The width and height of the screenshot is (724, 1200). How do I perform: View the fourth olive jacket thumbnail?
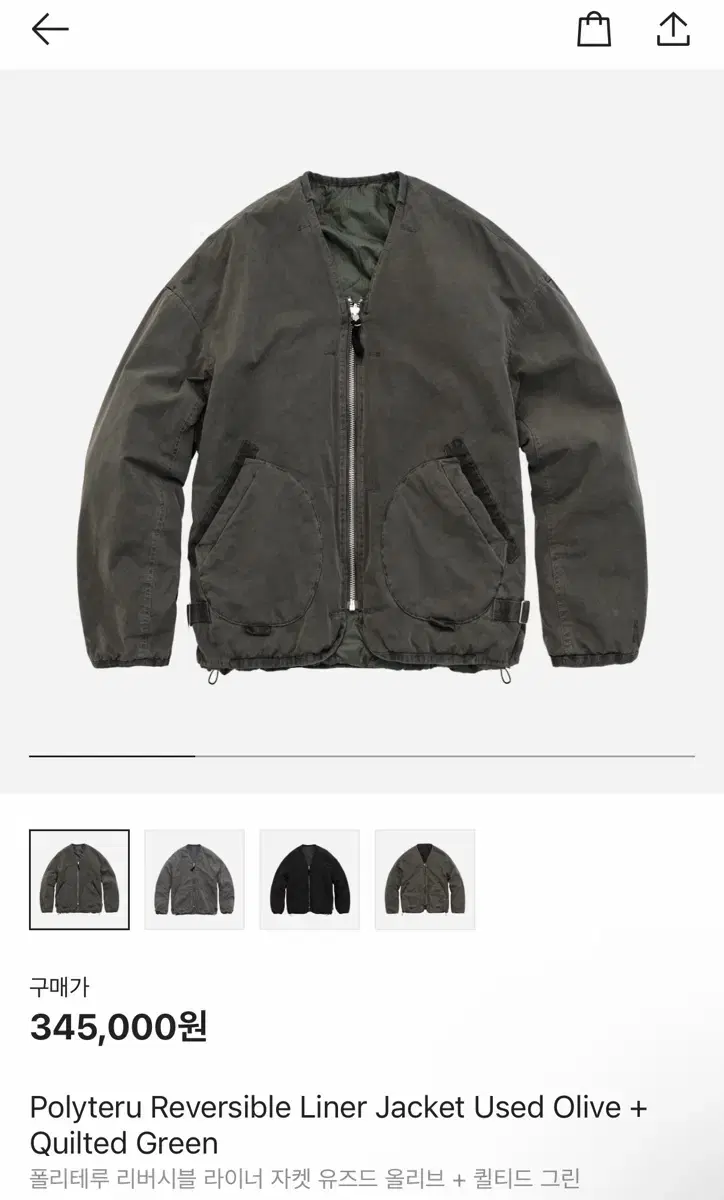[424, 880]
